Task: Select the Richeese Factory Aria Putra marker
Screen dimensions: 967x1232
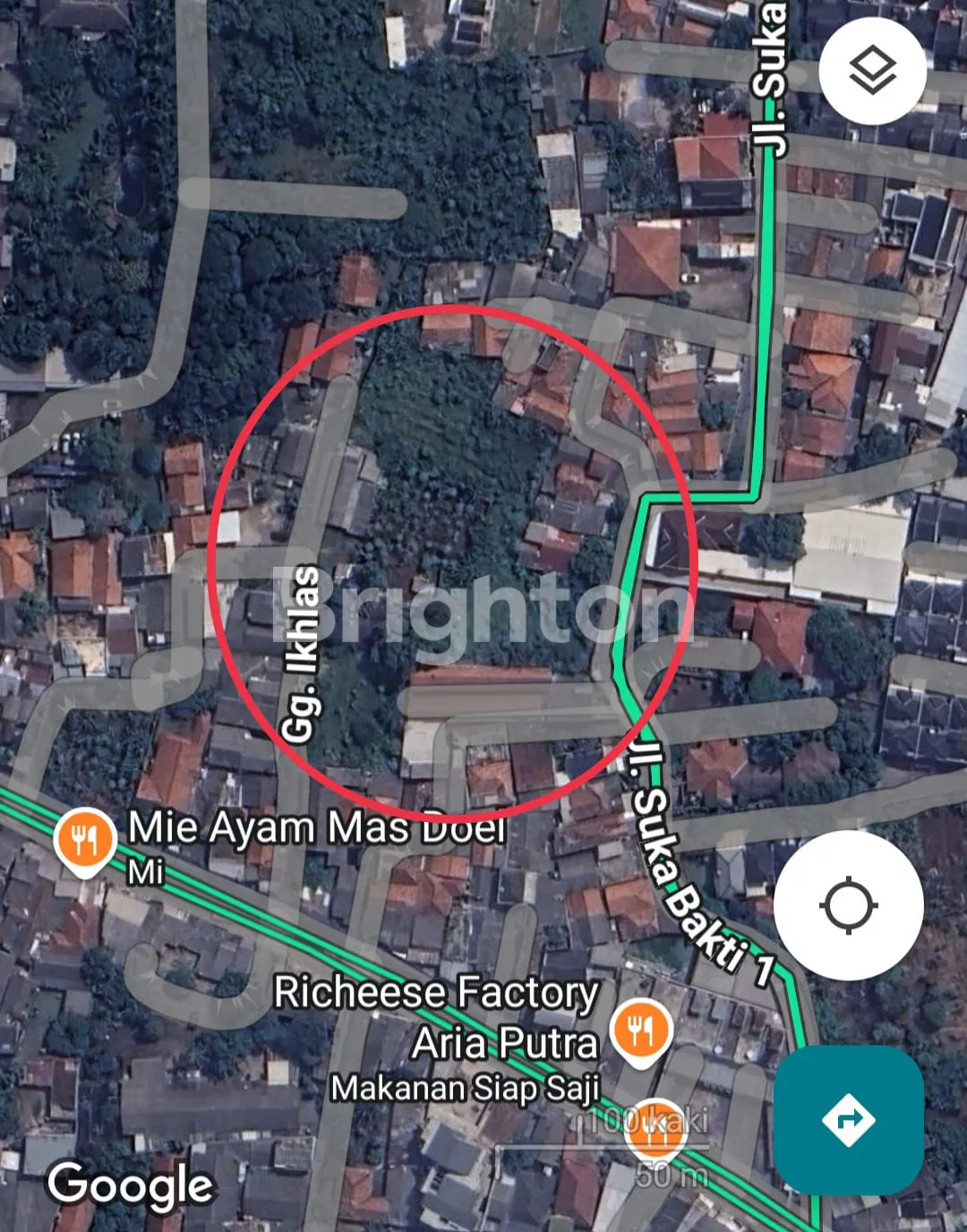Action: [640, 1032]
